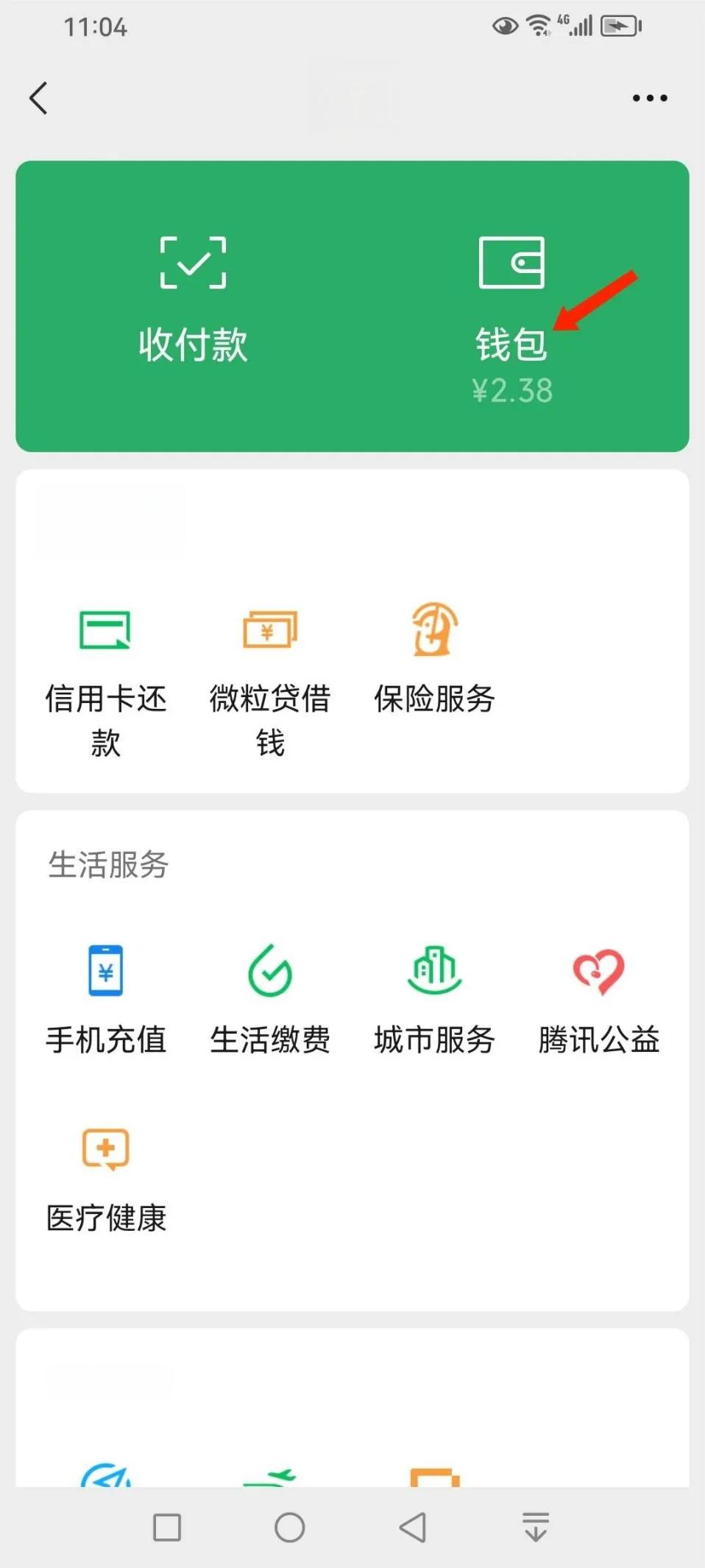Open the 医疗健康 health service icon
705x1568 pixels.
104,1149
